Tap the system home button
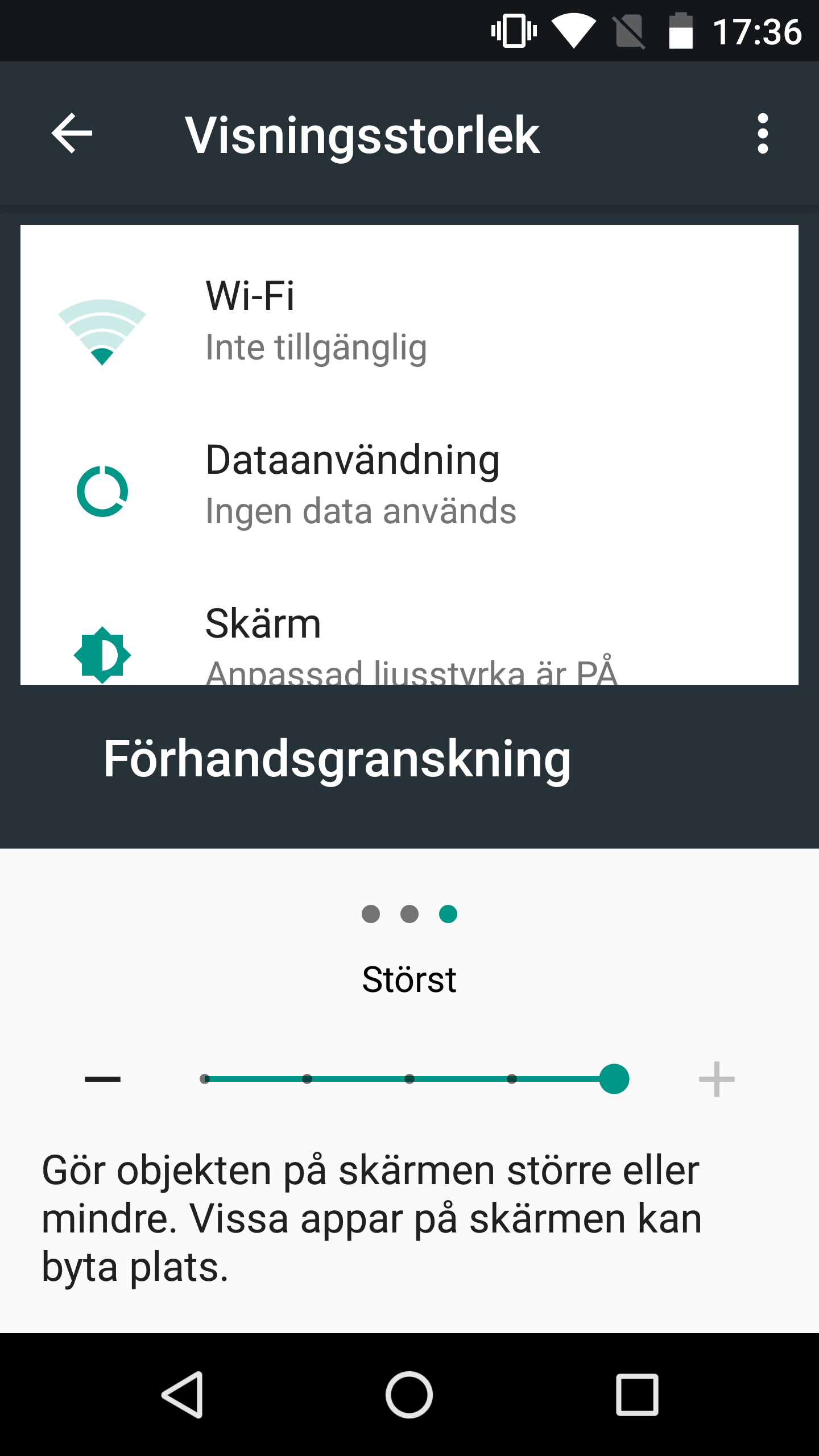Screen dimensions: 819x1456 point(409,1395)
